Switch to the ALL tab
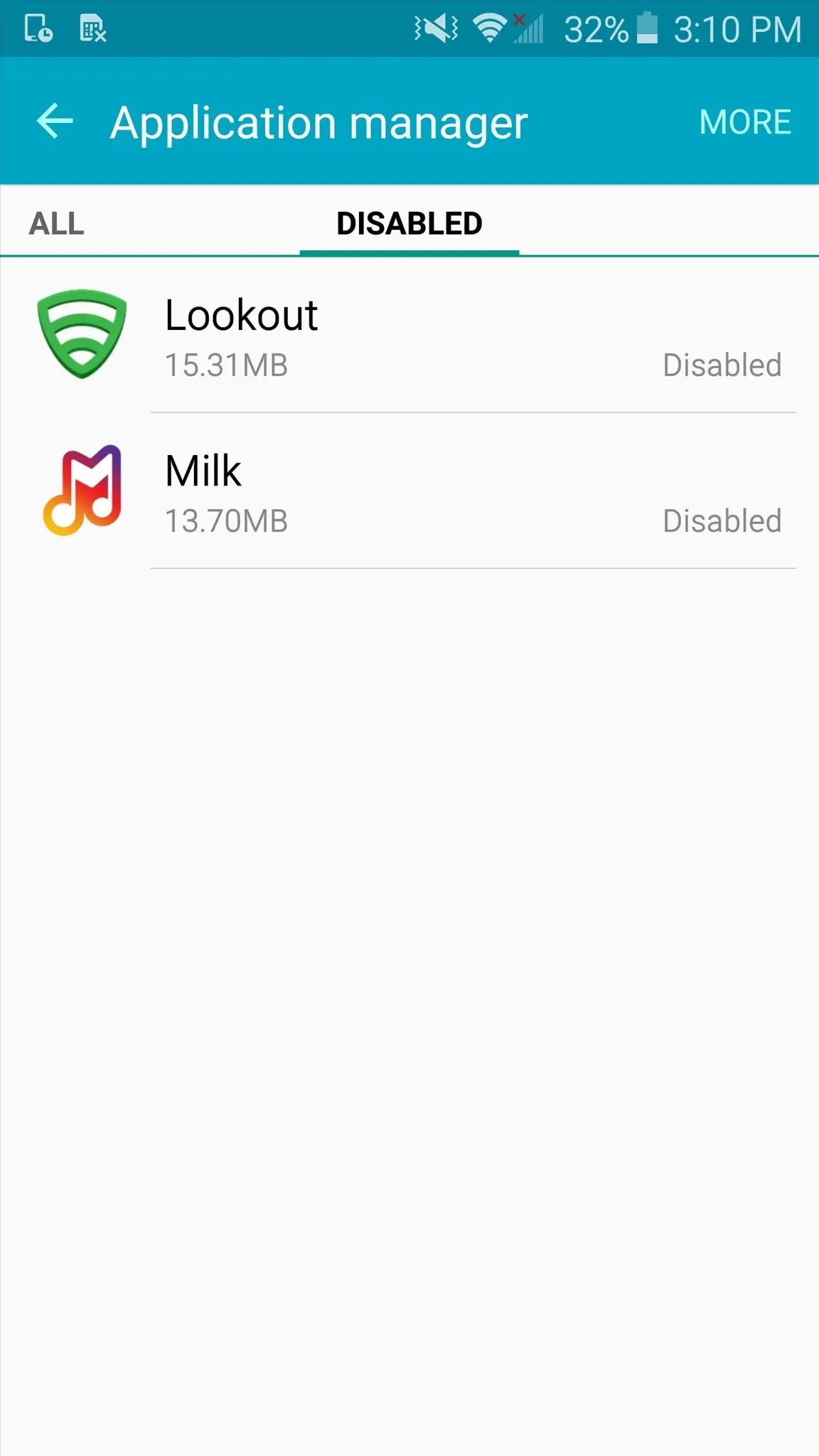 click(57, 223)
